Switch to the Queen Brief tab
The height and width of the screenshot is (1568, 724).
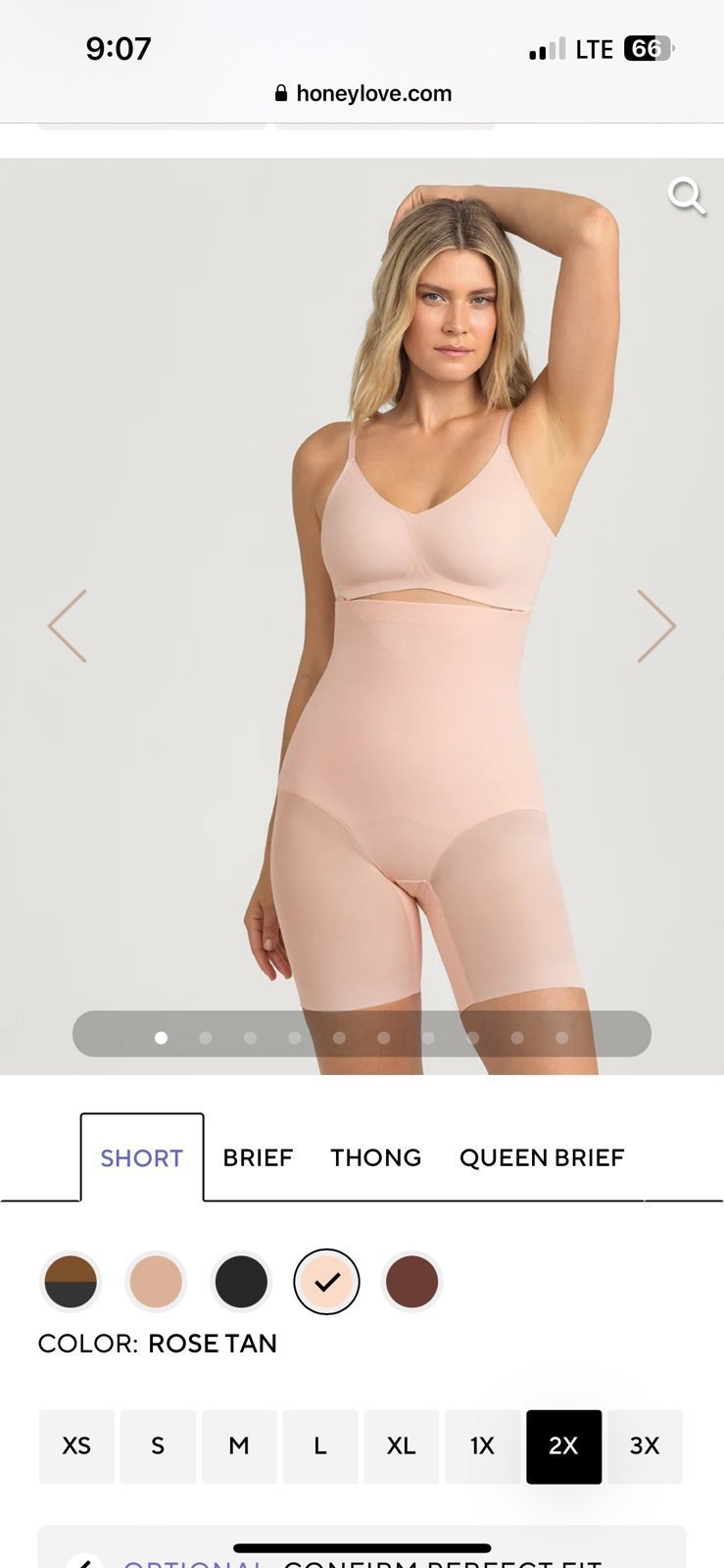[542, 1157]
